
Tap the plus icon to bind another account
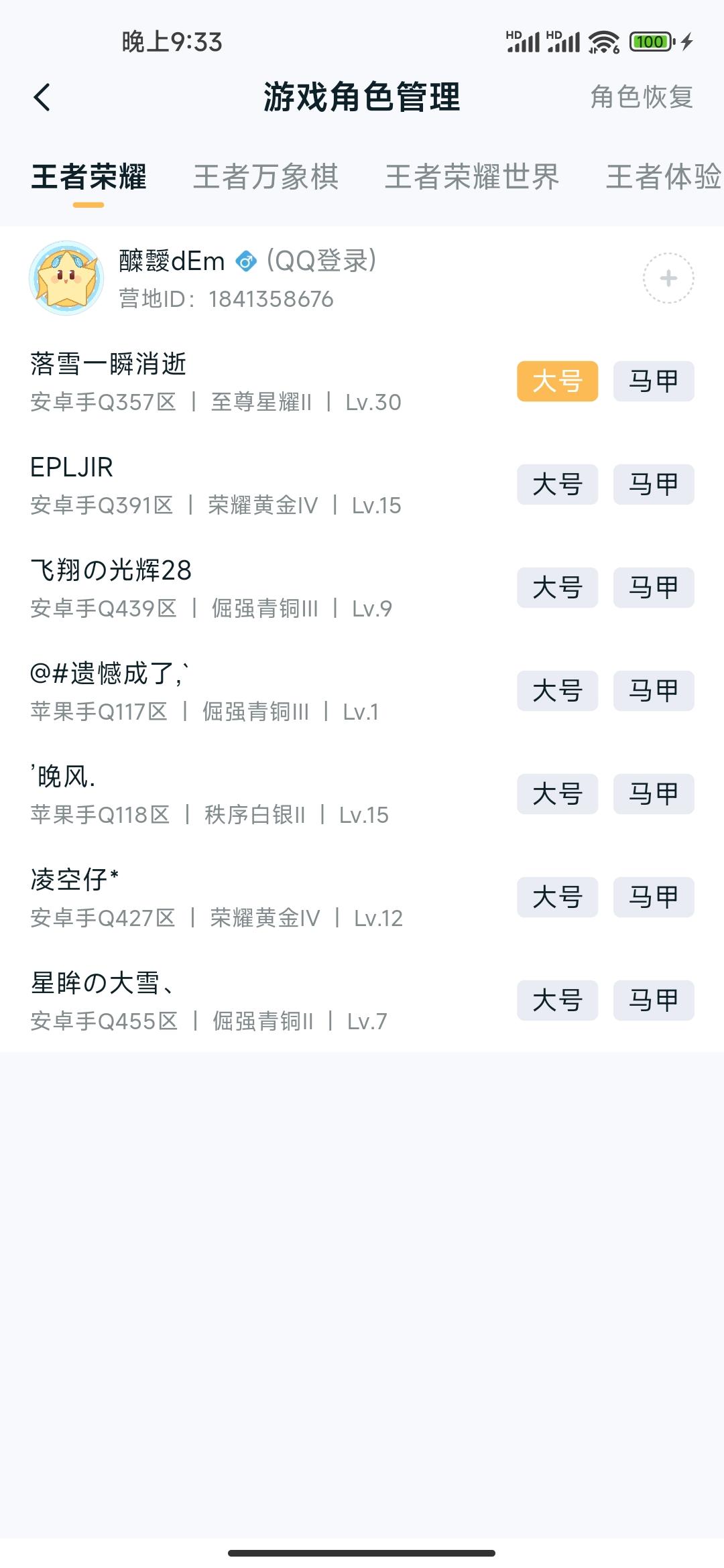[x=668, y=279]
